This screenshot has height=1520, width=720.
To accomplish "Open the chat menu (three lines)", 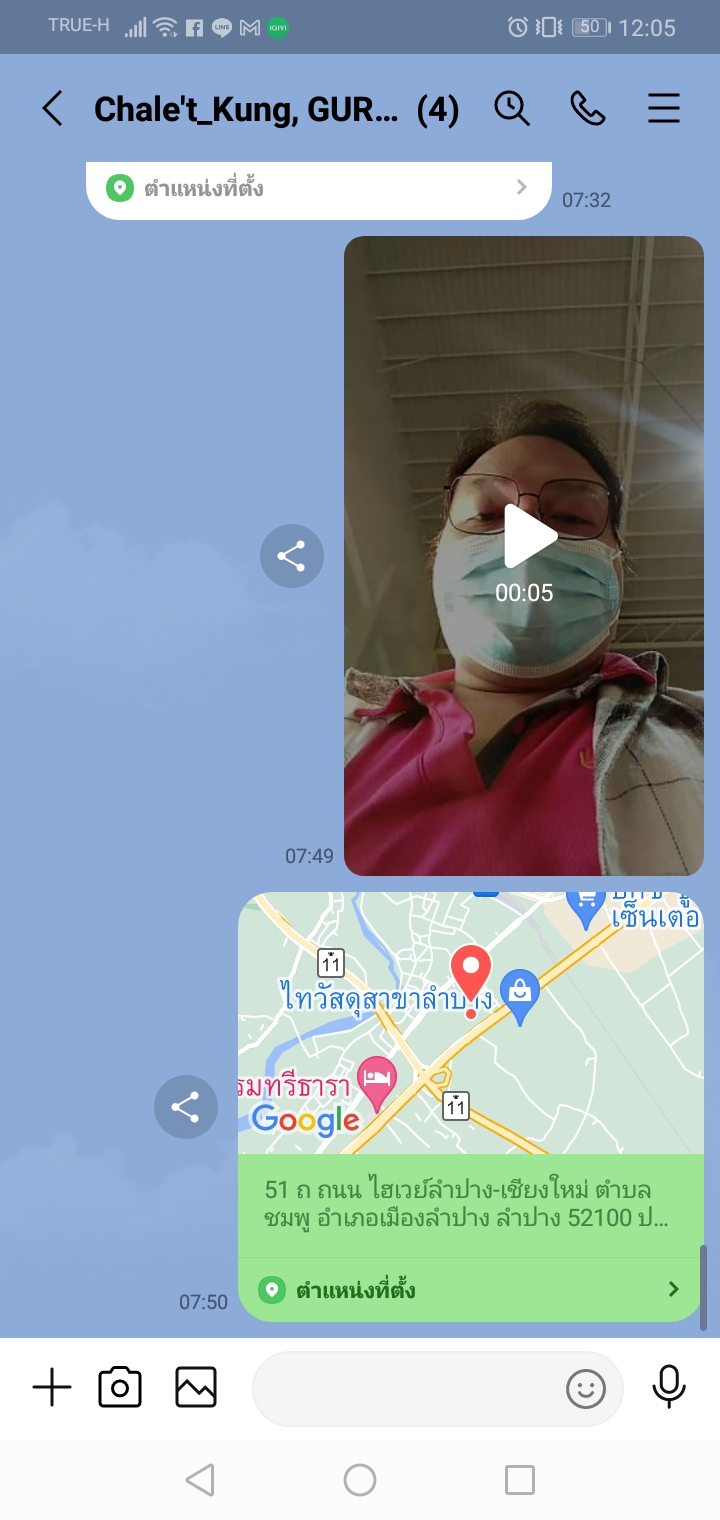I will (x=664, y=108).
